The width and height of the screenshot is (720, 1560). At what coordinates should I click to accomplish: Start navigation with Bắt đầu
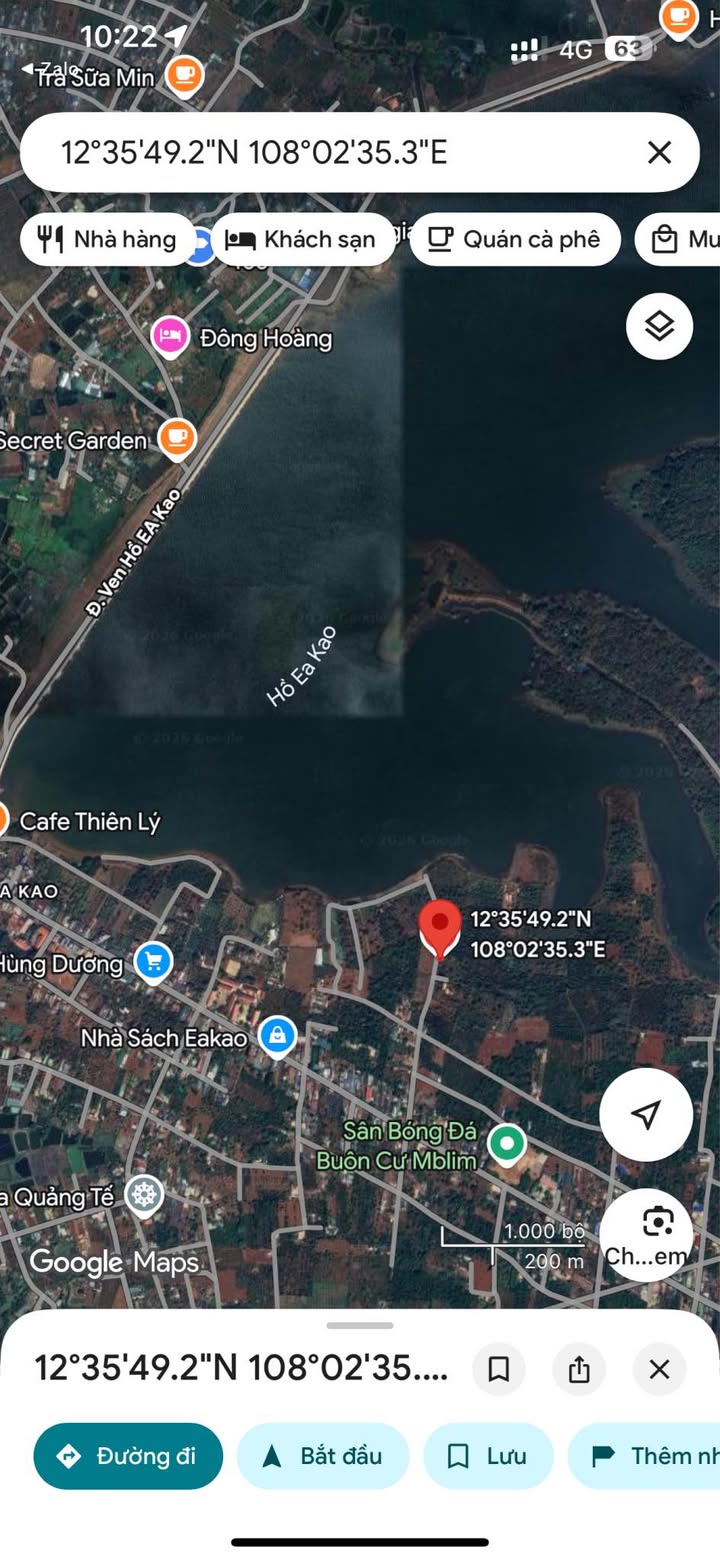point(323,1456)
